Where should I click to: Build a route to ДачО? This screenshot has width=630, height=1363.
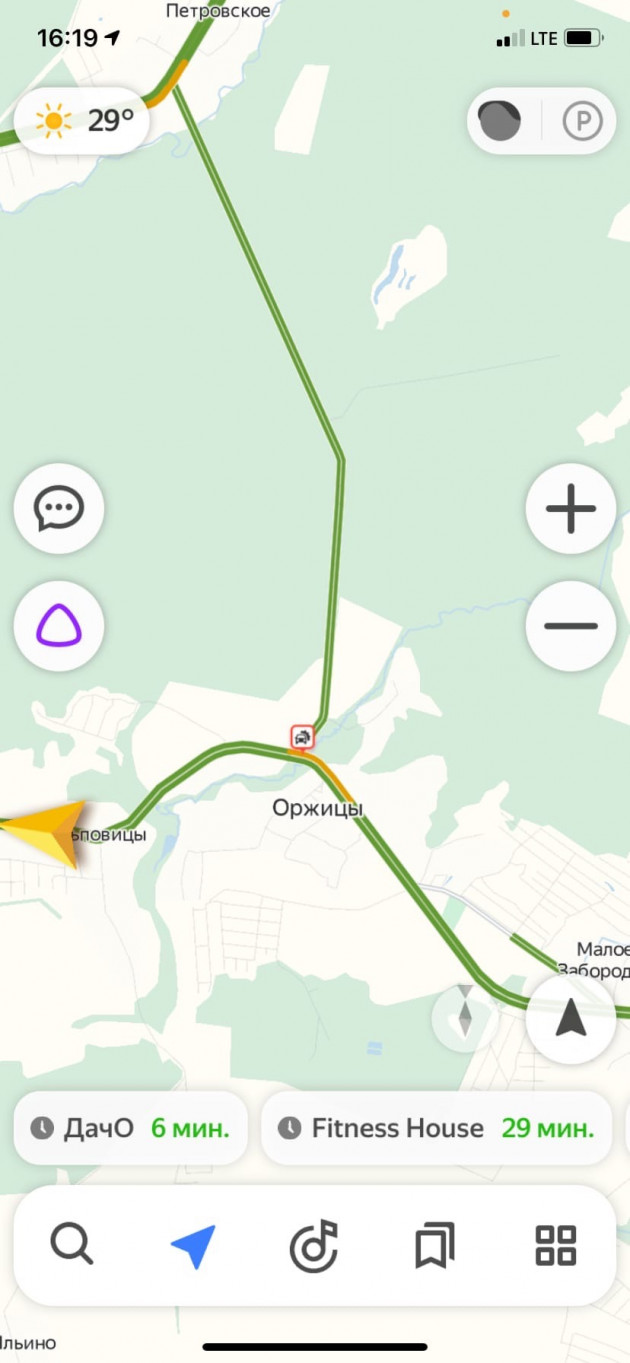tap(130, 1129)
